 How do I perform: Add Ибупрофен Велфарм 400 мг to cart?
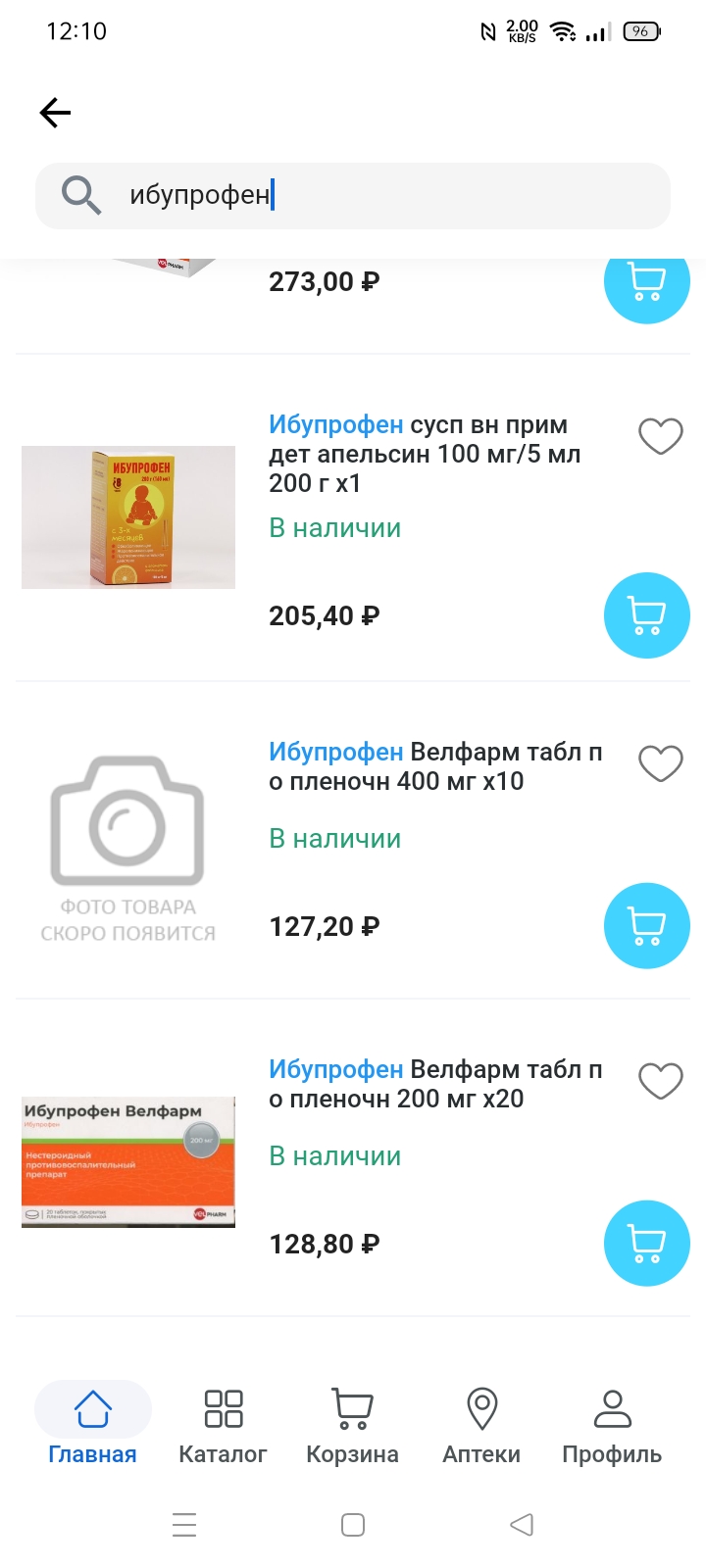pos(646,926)
